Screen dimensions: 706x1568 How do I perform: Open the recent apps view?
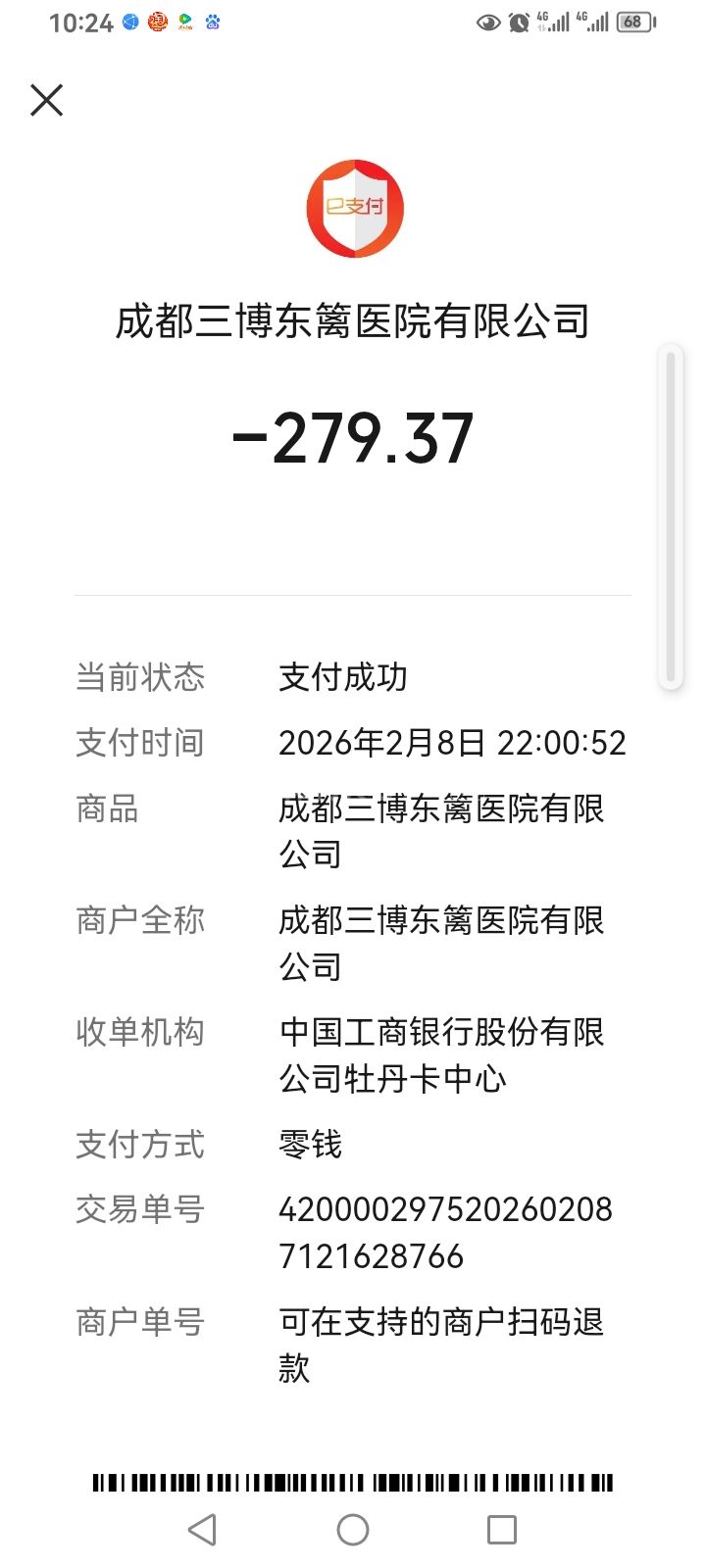pos(501,1530)
